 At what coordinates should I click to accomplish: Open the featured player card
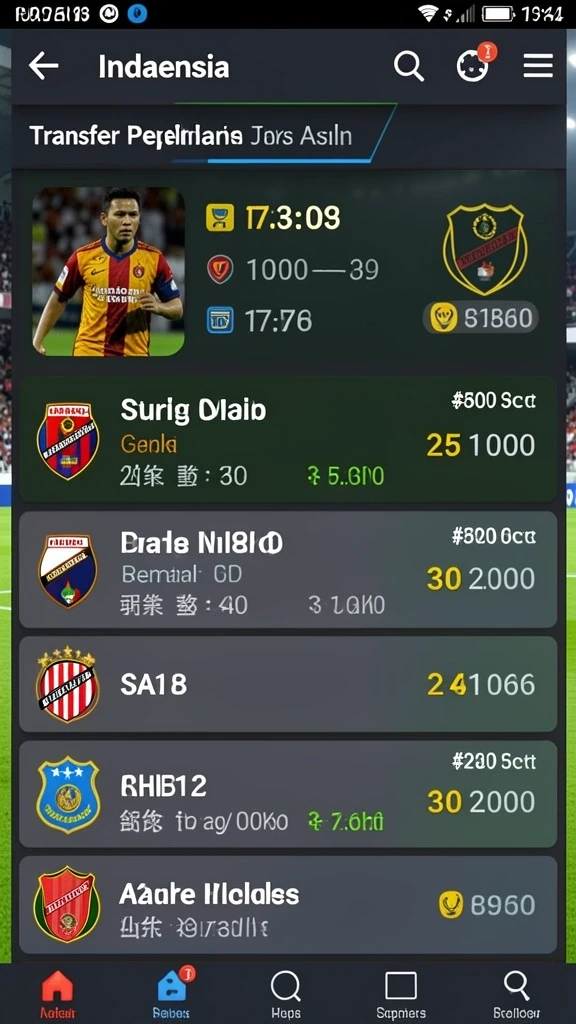click(288, 271)
